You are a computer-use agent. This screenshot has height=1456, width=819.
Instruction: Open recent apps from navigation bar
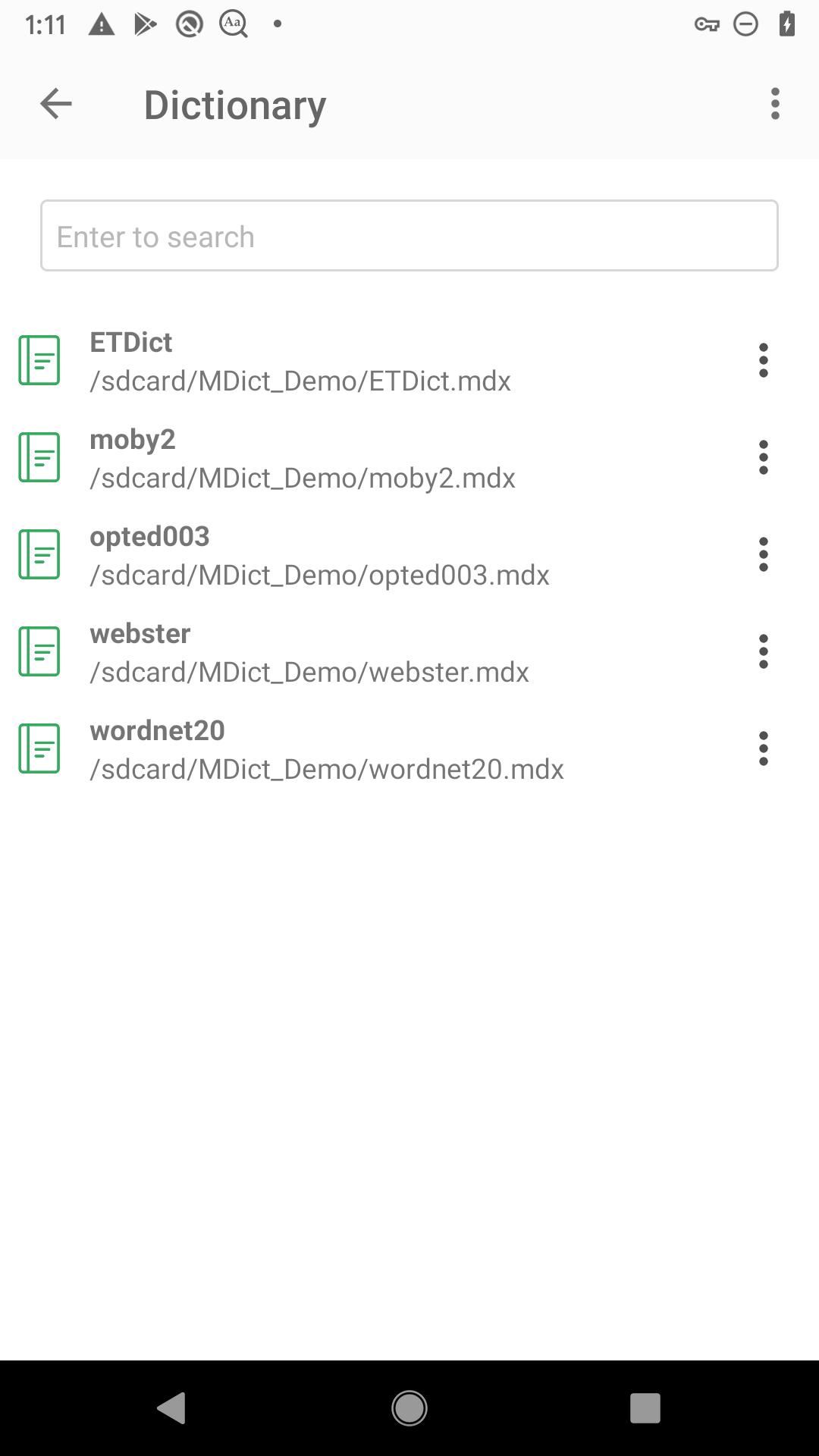(645, 1408)
